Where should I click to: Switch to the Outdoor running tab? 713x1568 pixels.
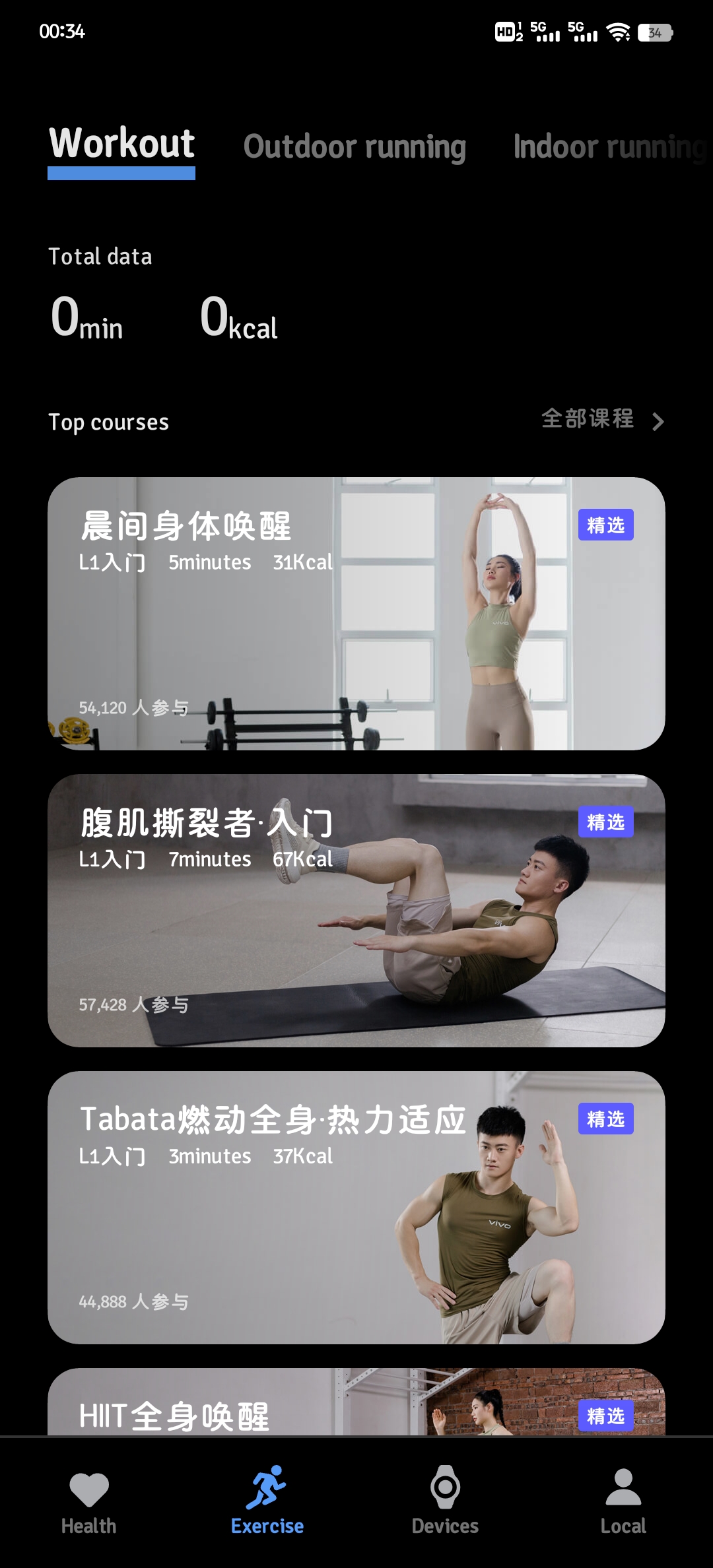[355, 147]
